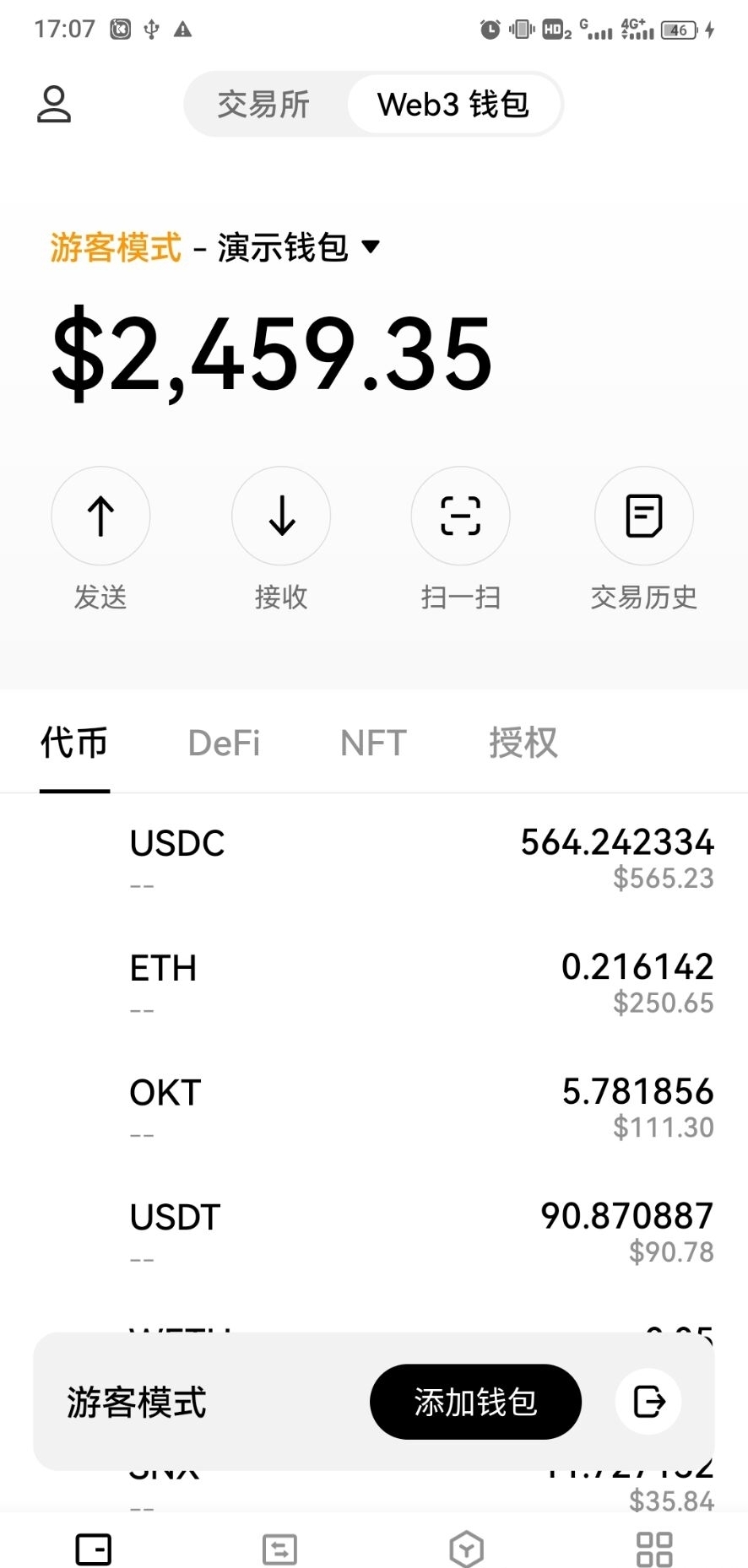This screenshot has height=1568, width=748.
Task: Tap the 游客模式 label in bottom bar
Action: (x=135, y=1401)
